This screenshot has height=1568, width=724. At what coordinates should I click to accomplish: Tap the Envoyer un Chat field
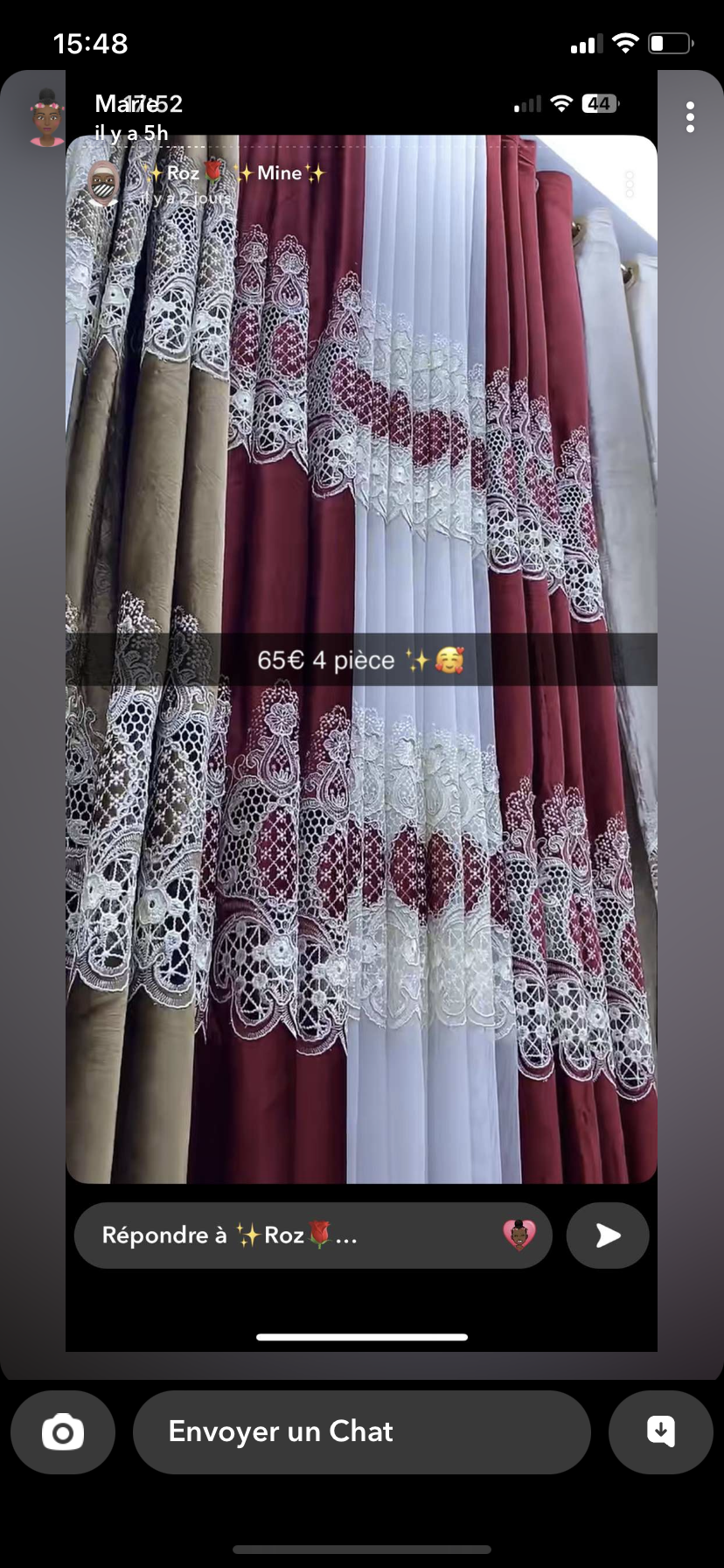361,1432
